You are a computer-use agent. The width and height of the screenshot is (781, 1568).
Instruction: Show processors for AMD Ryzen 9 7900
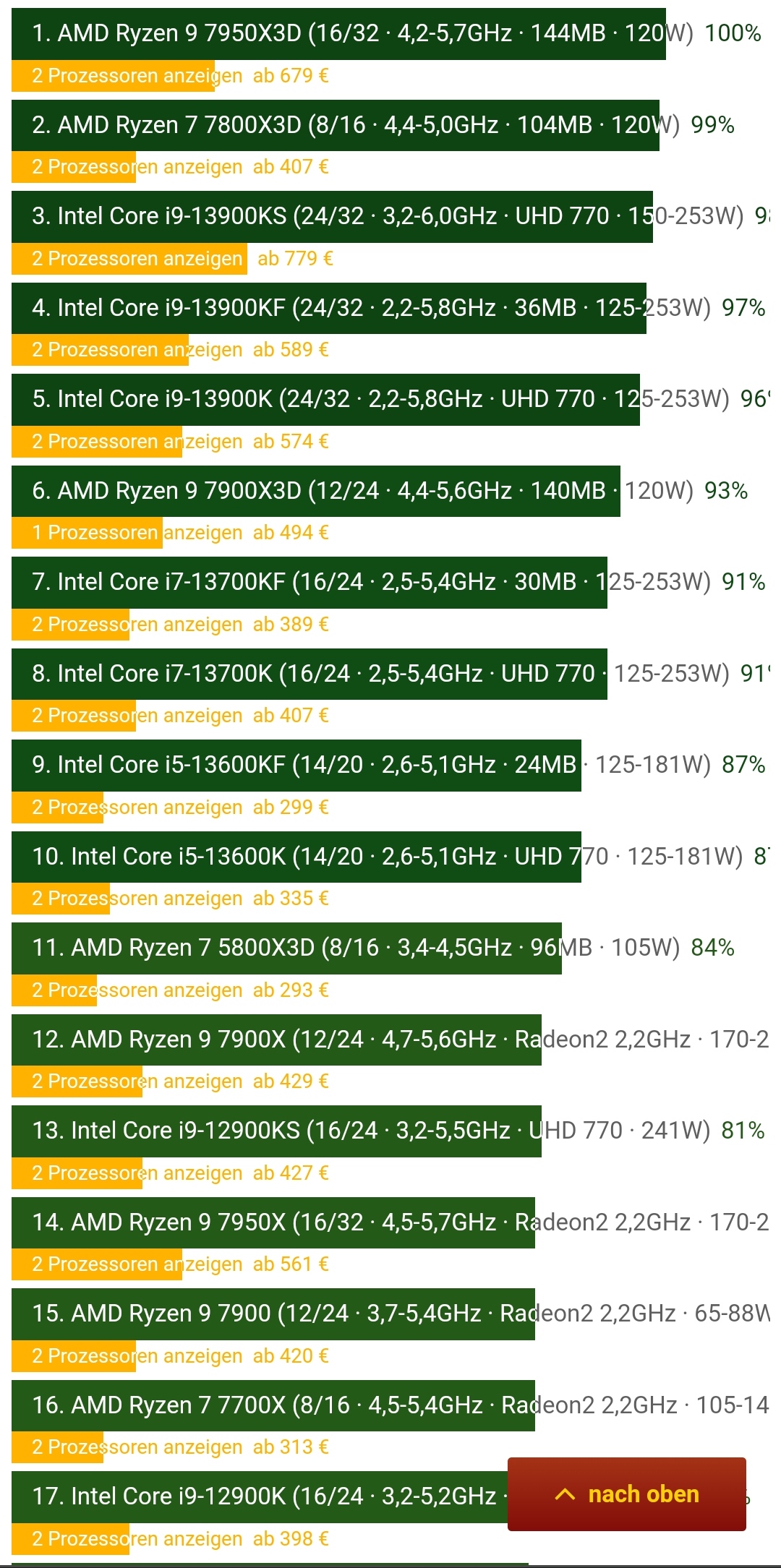(137, 1356)
